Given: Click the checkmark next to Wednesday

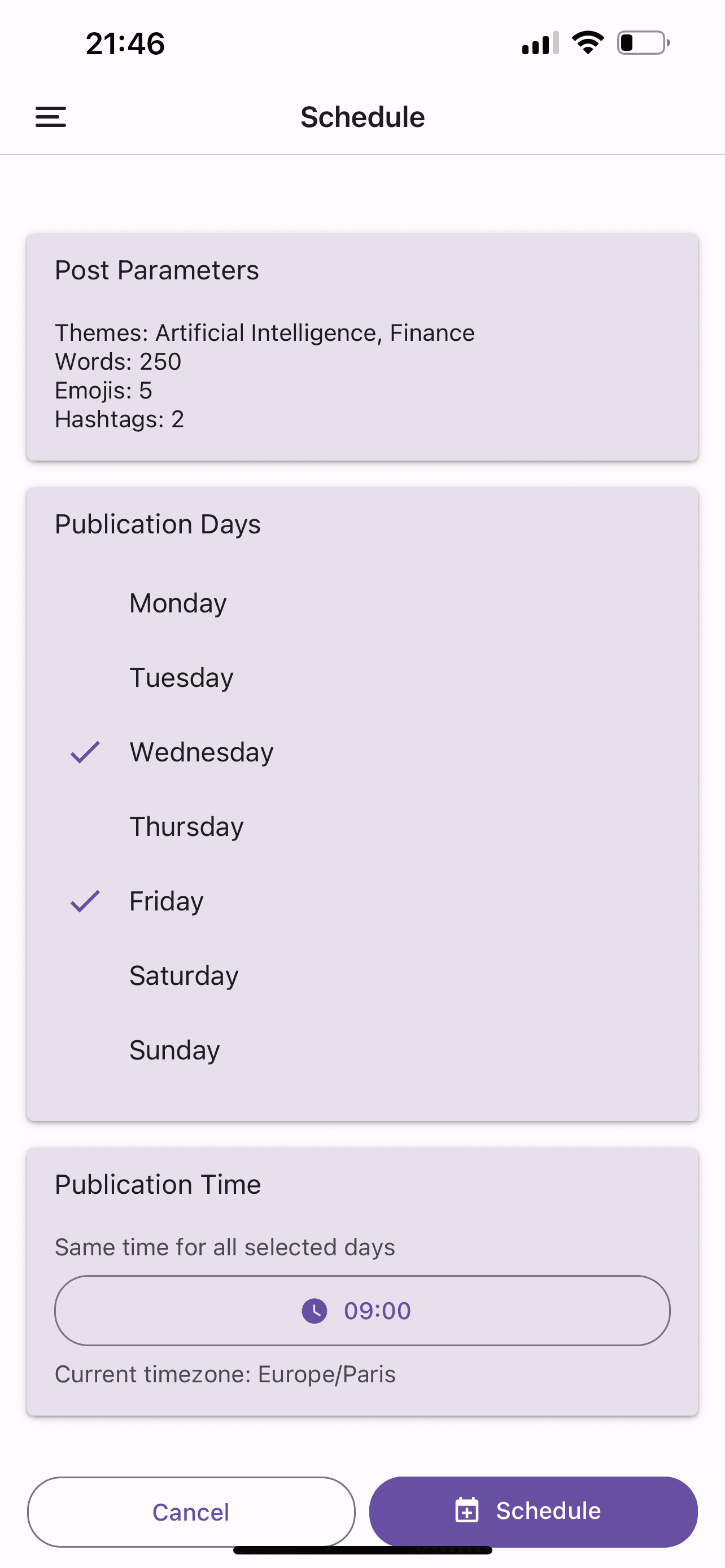Looking at the screenshot, I should [x=85, y=752].
